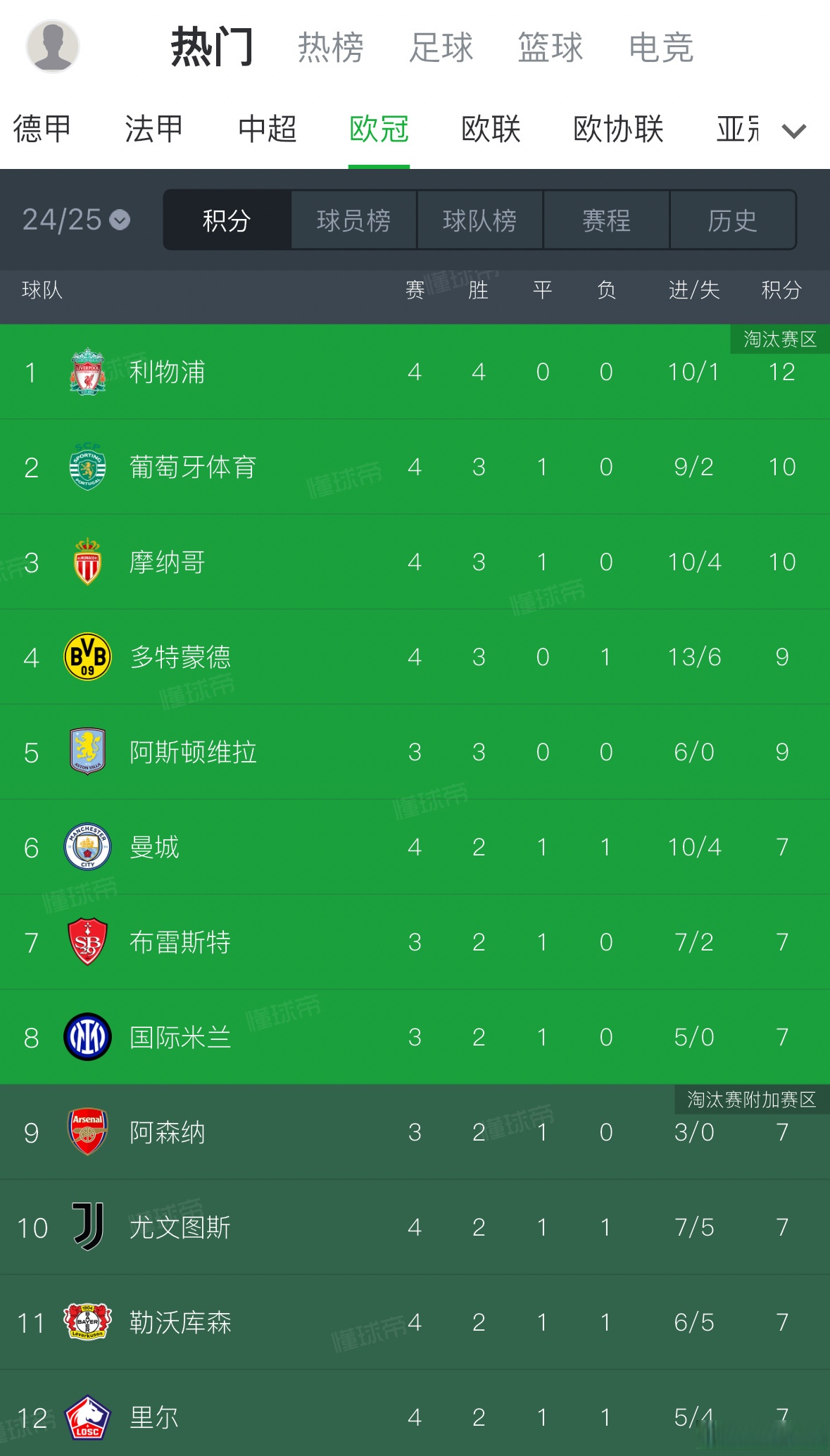Switch to the 篮球 tab

coord(551,48)
